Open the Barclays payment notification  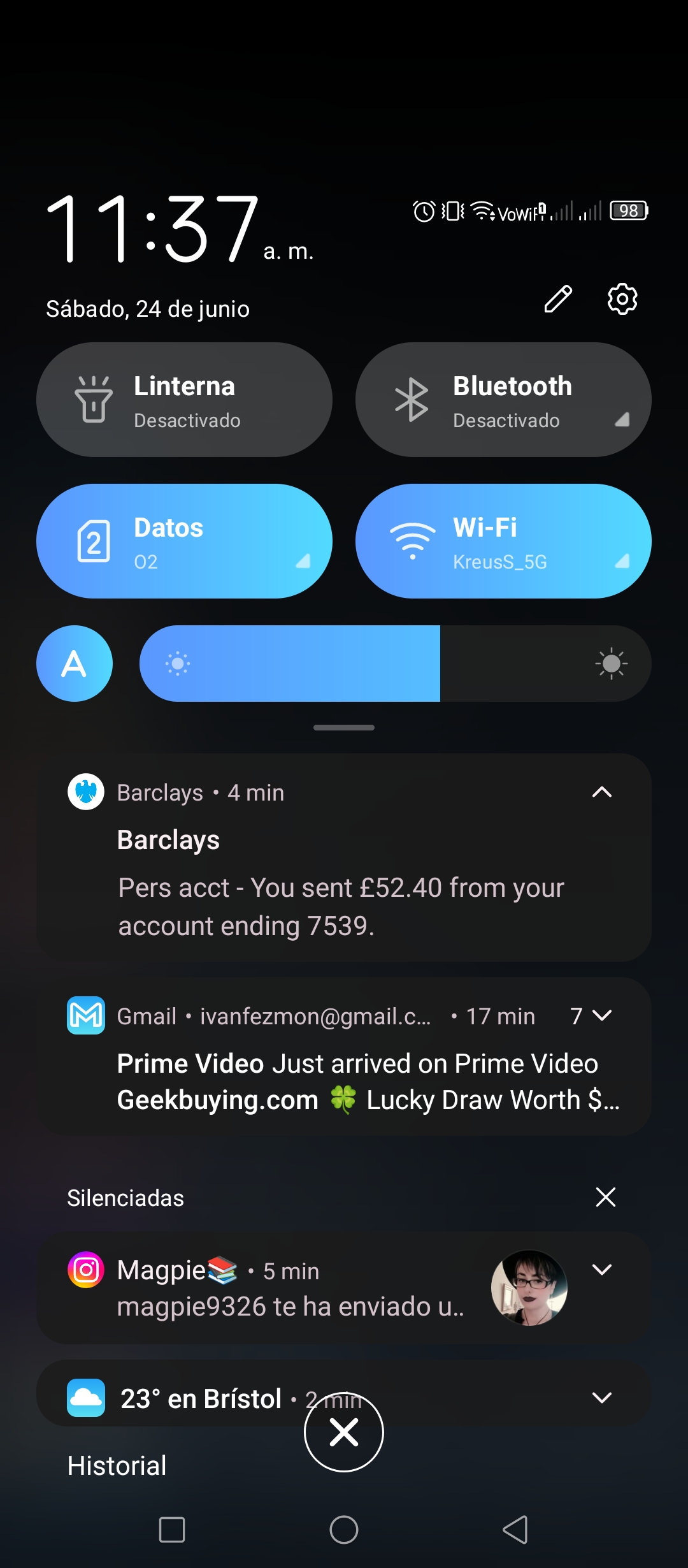click(344, 857)
